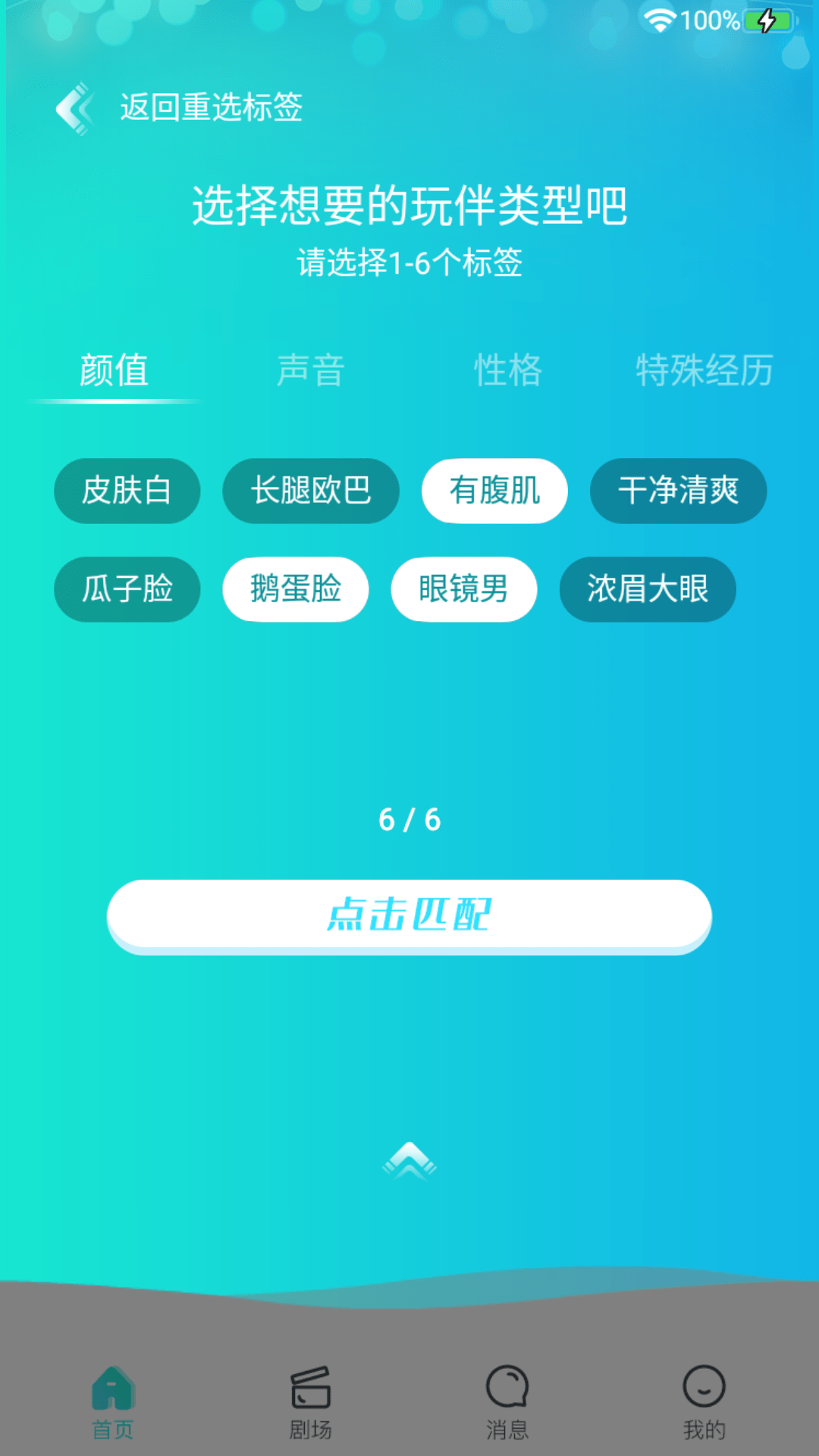Click the double-chevron back icon
Image resolution: width=819 pixels, height=1456 pixels.
[75, 108]
